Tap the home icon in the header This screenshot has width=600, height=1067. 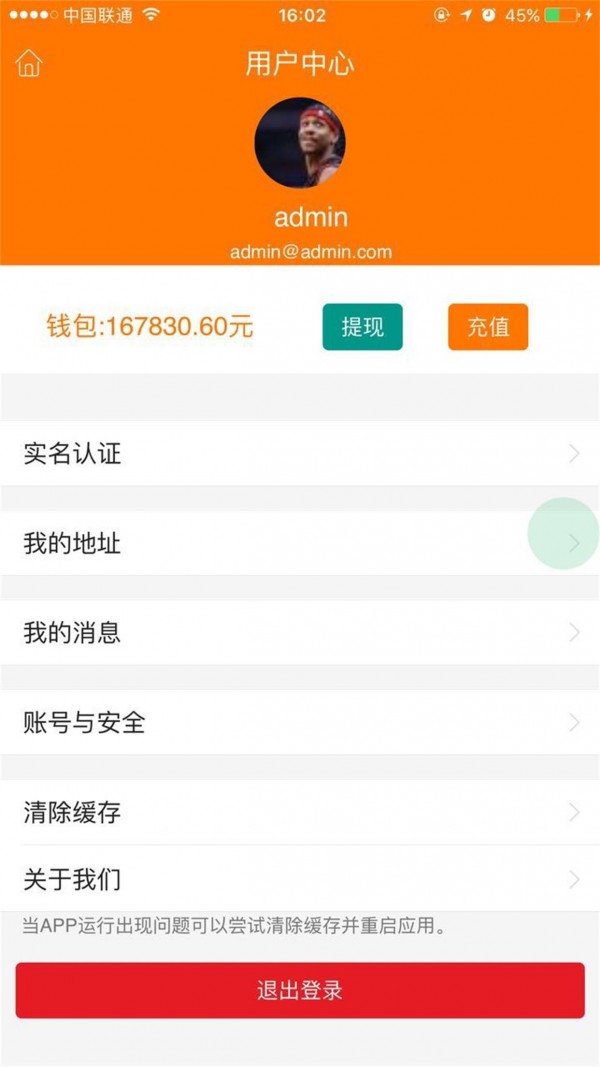[29, 64]
